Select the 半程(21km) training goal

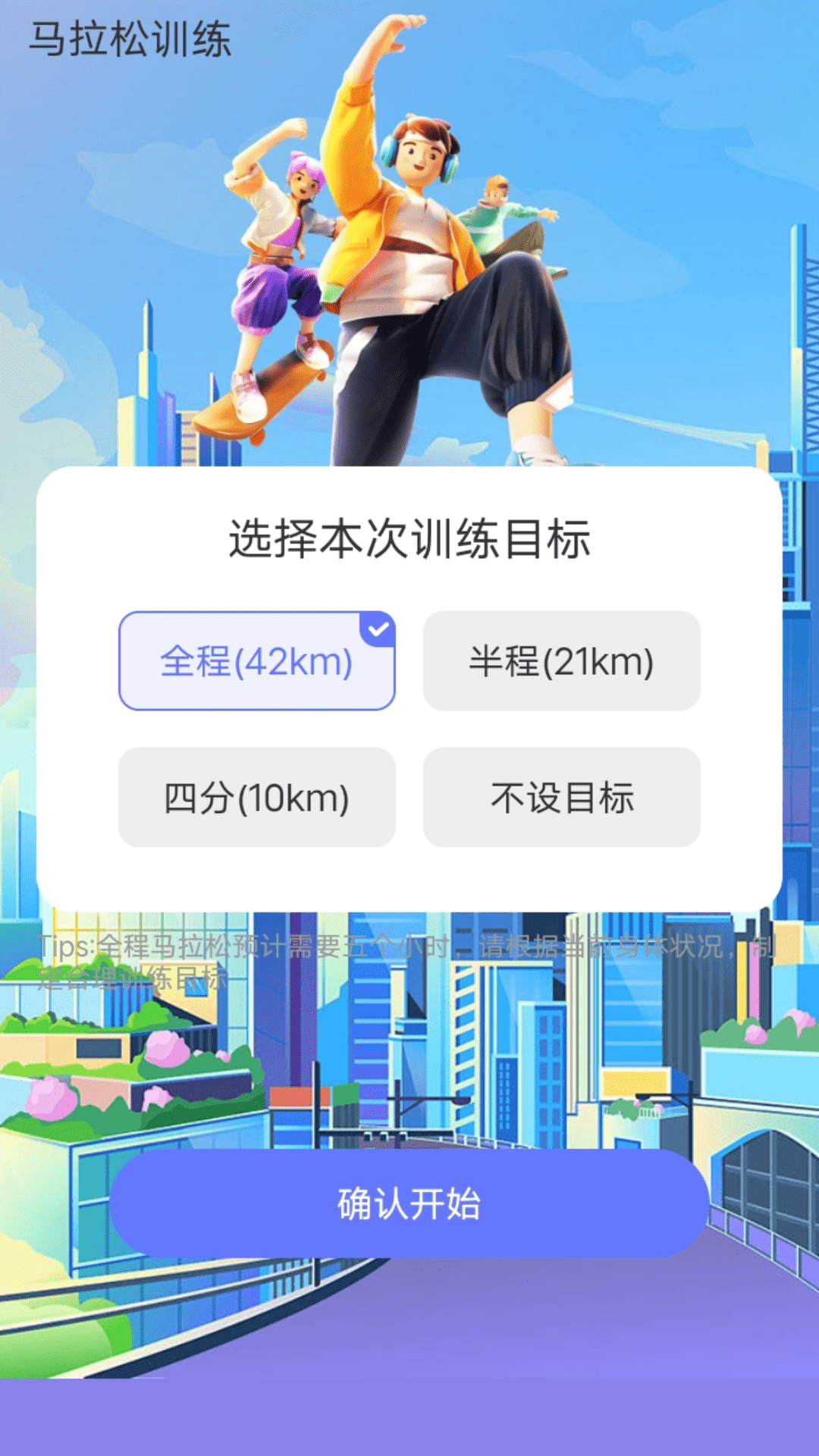click(562, 660)
